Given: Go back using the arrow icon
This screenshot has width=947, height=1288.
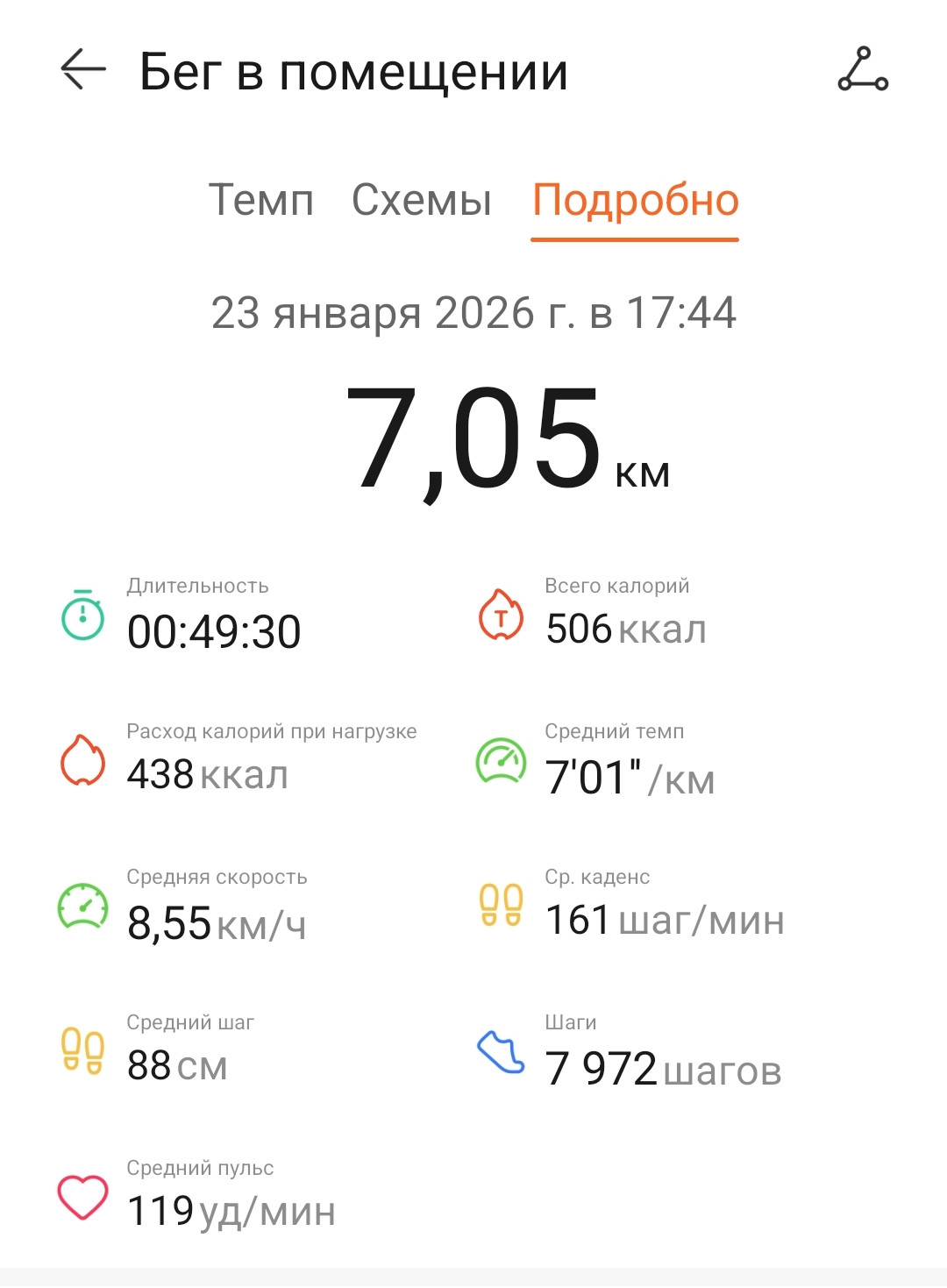Looking at the screenshot, I should [x=82, y=69].
